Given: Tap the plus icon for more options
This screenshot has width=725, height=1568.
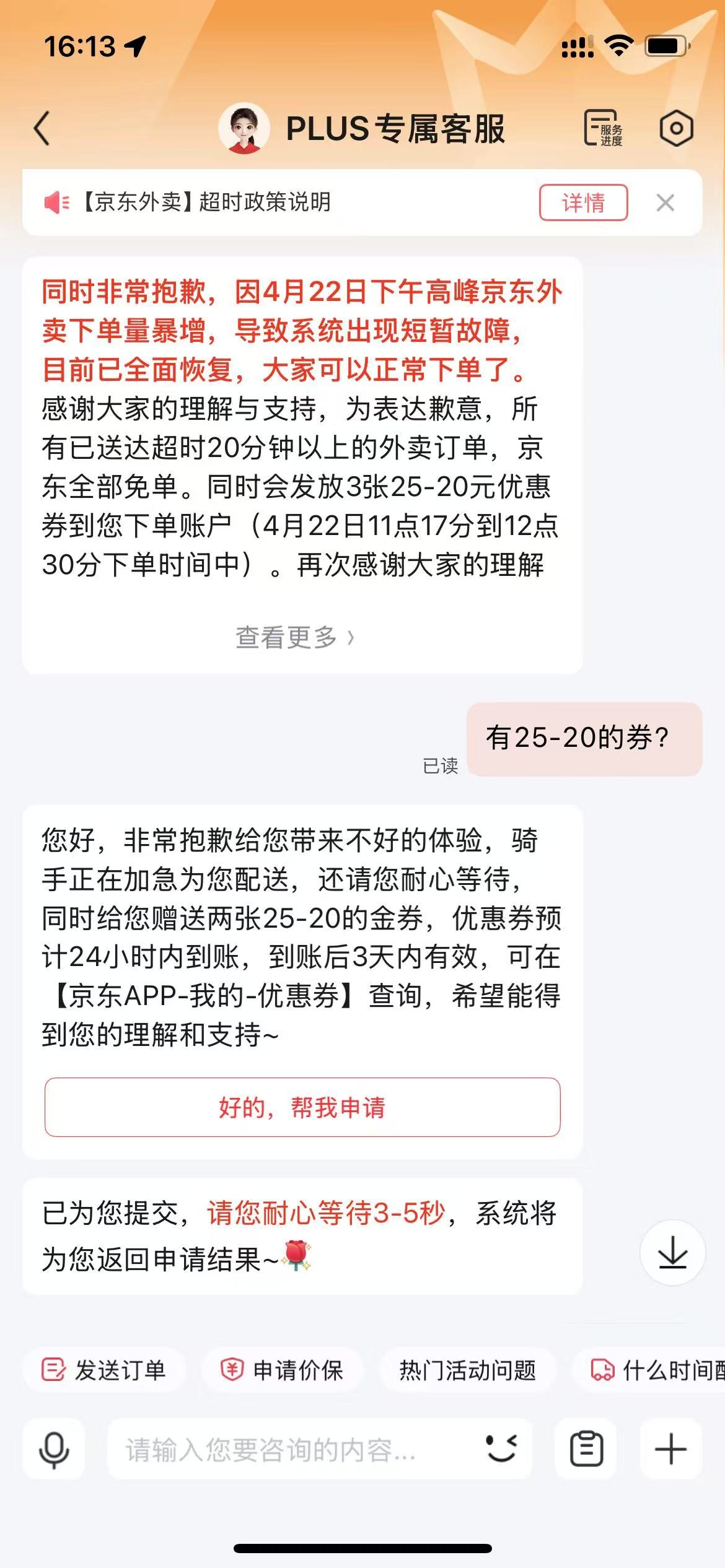Looking at the screenshot, I should point(670,1447).
